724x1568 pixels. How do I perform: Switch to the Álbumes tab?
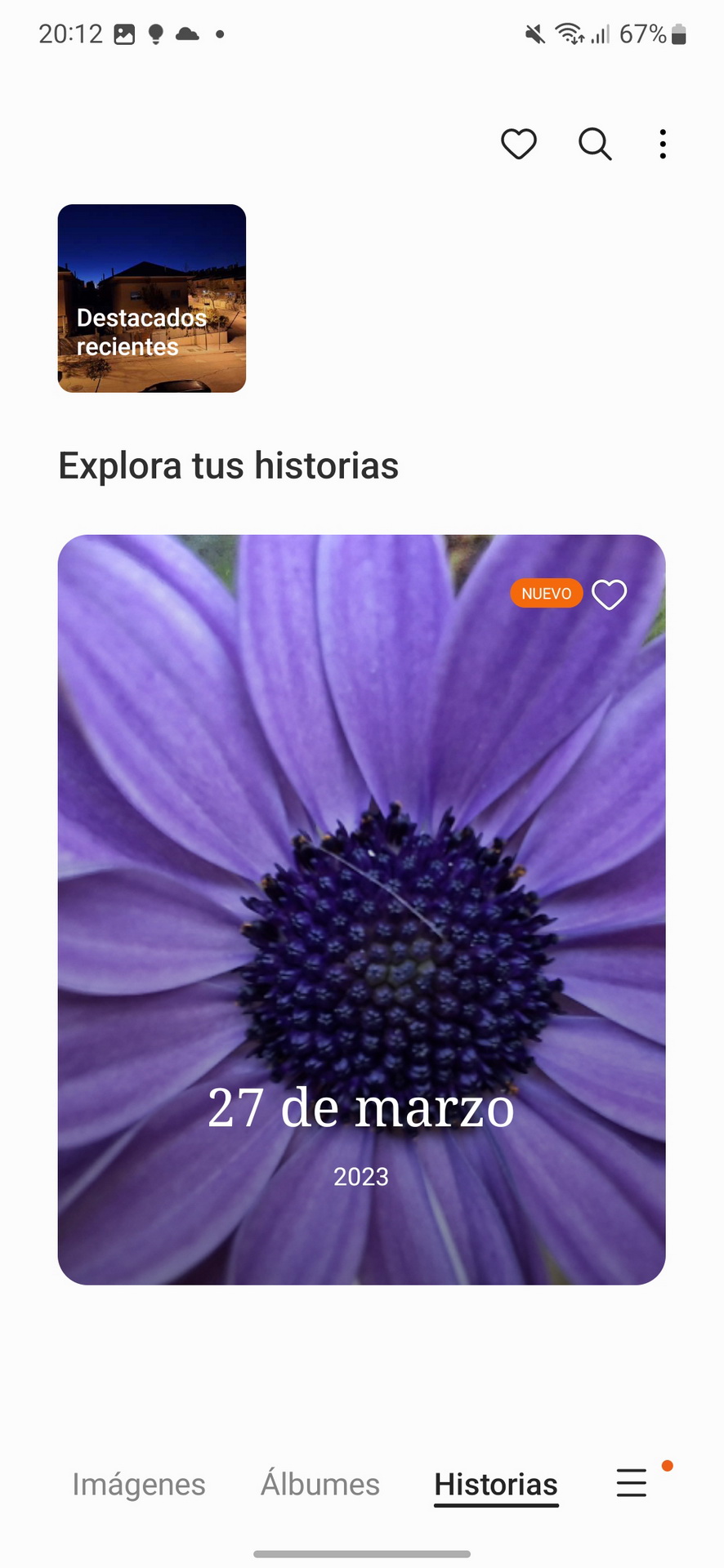[320, 1484]
